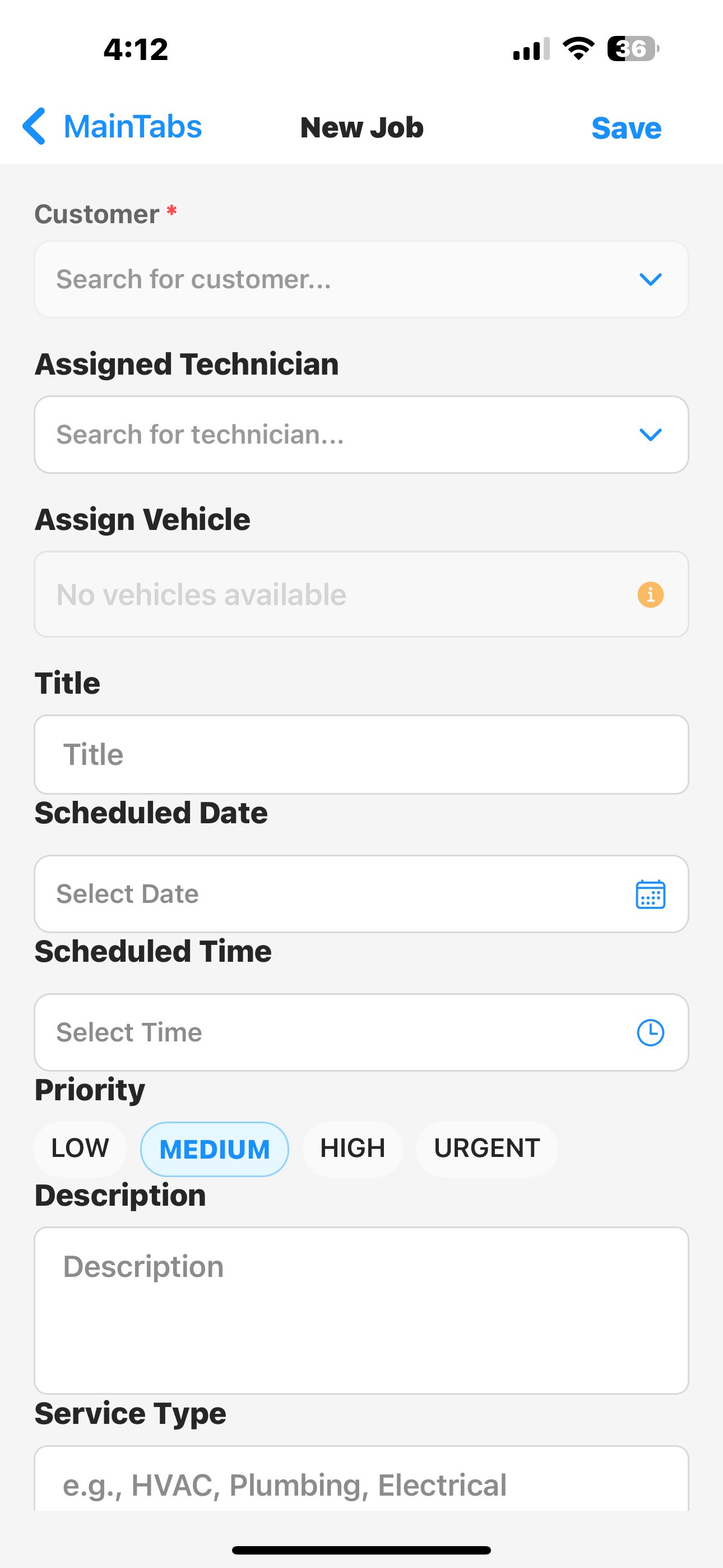Deselect the MEDIUM priority button
Viewport: 723px width, 1568px height.
[x=214, y=1149]
